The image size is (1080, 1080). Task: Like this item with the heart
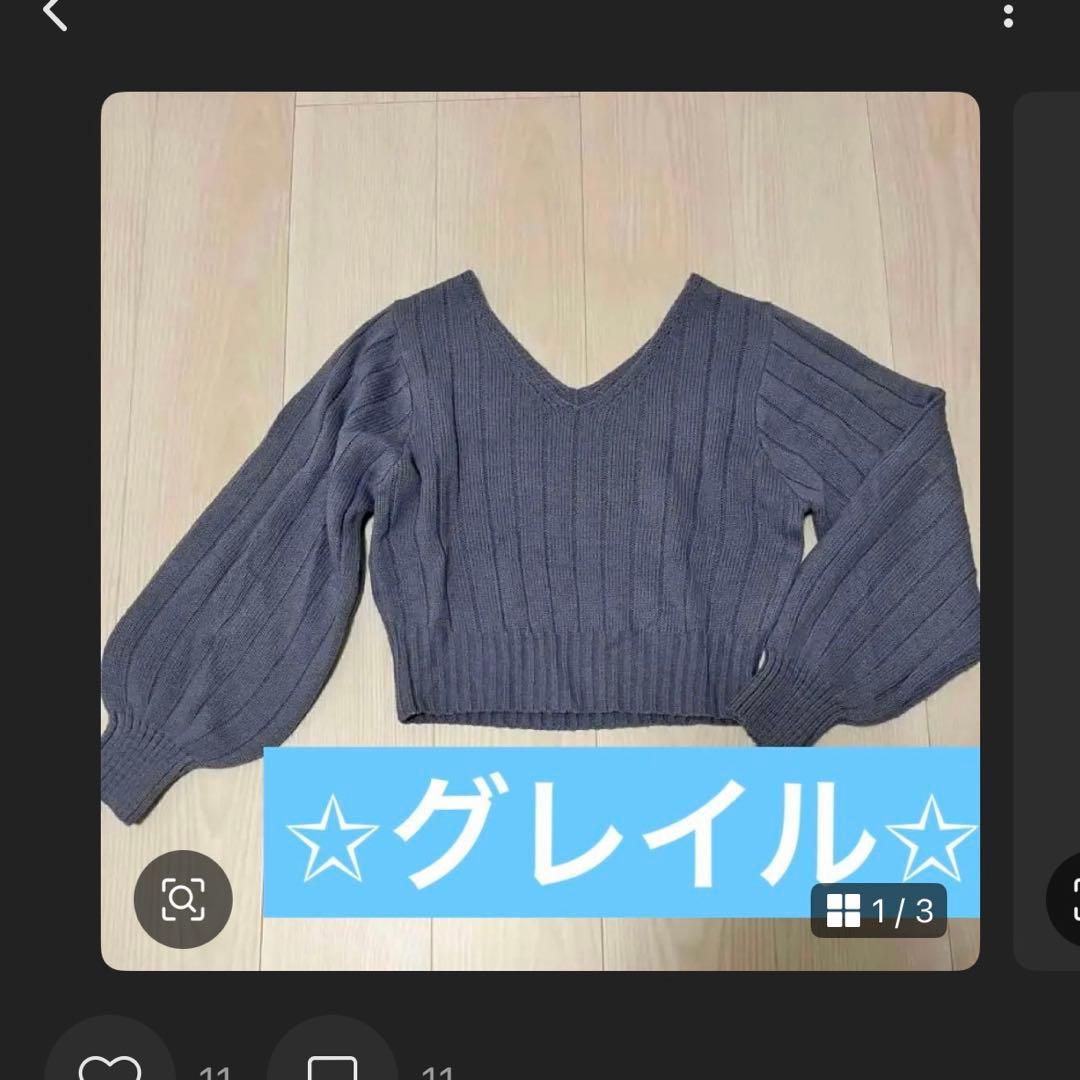110,1066
